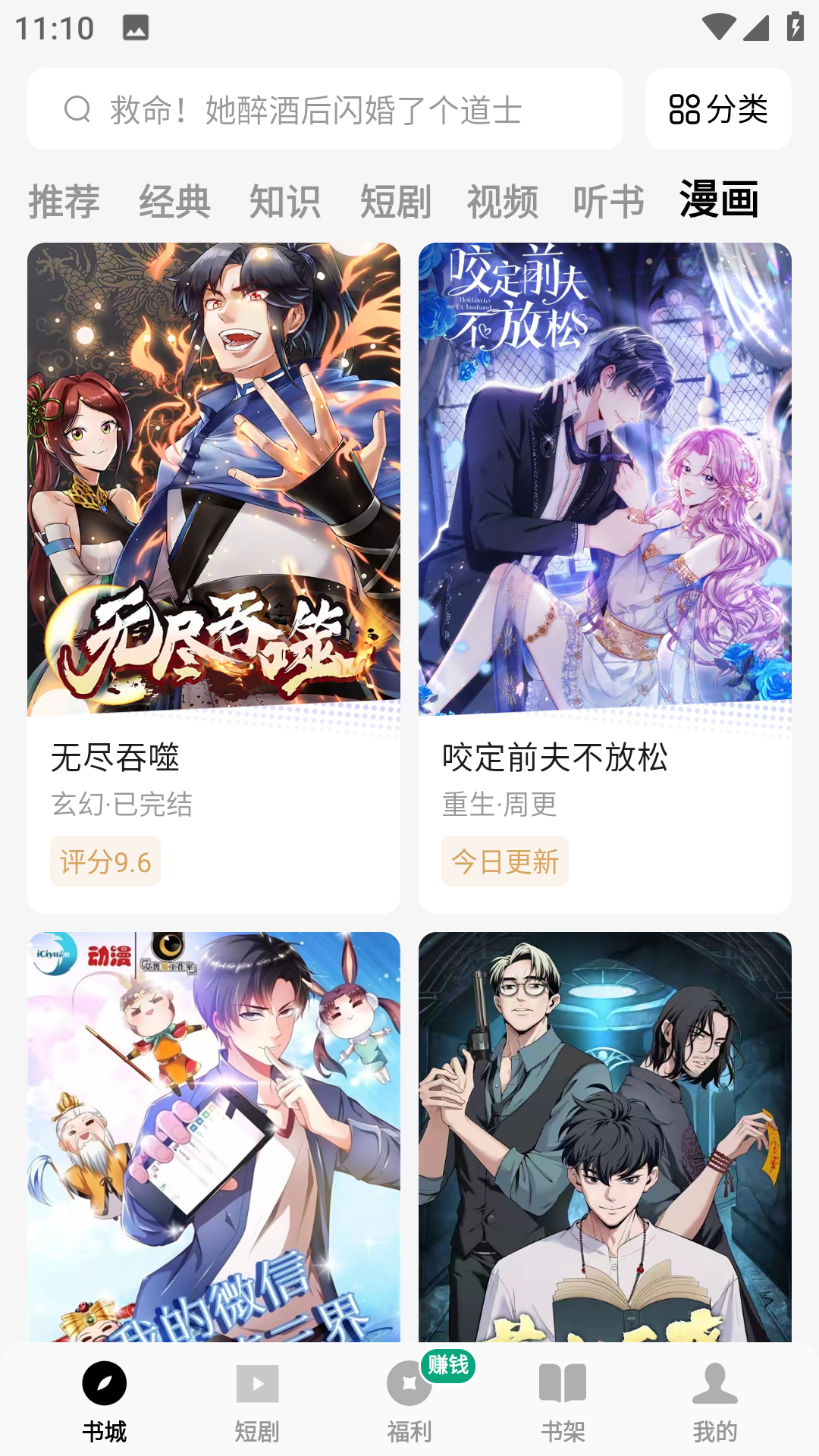819x1456 pixels.
Task: Open the 听书 tab
Action: (x=608, y=202)
